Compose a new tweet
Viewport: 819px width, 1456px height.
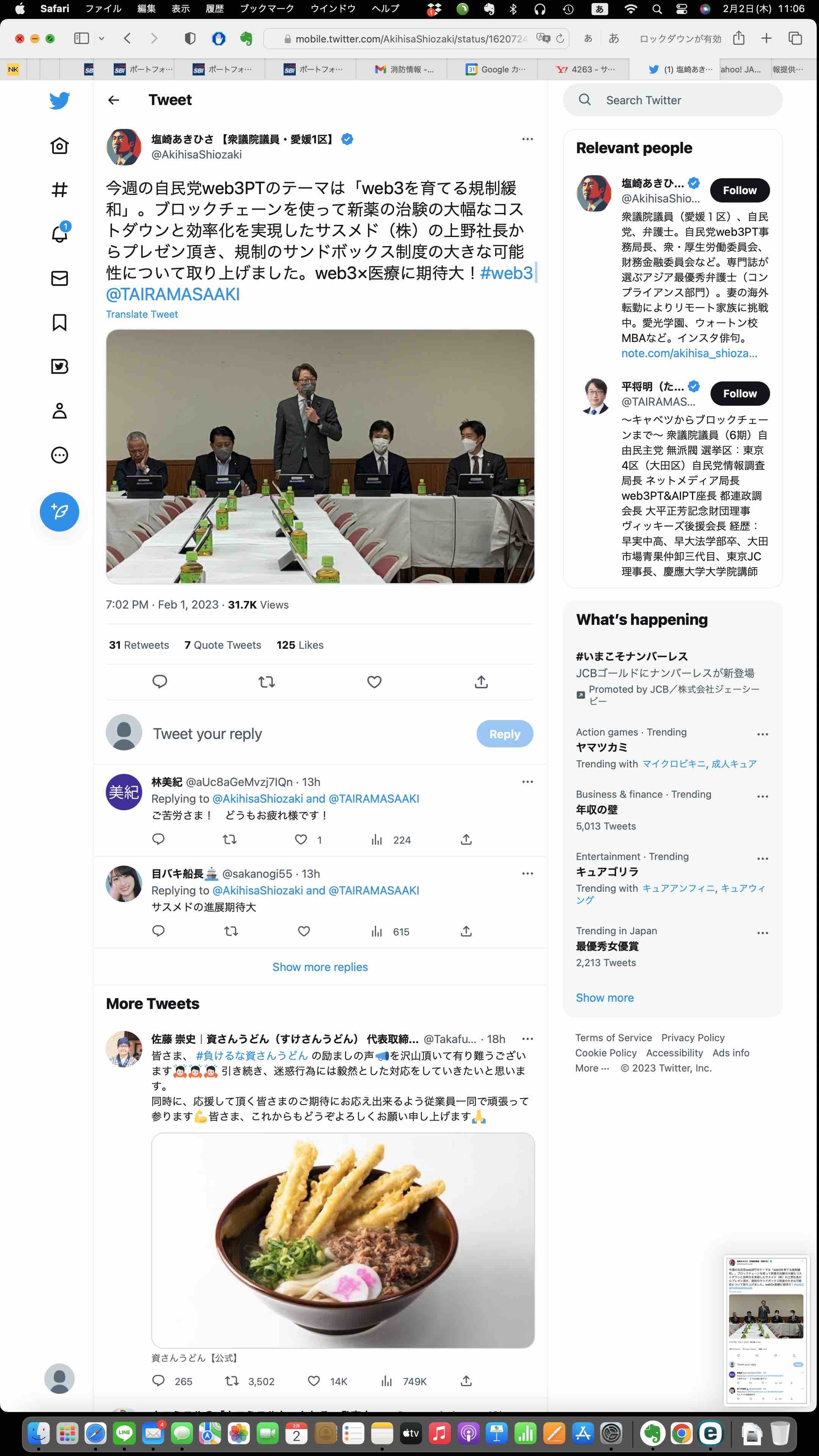pos(60,511)
